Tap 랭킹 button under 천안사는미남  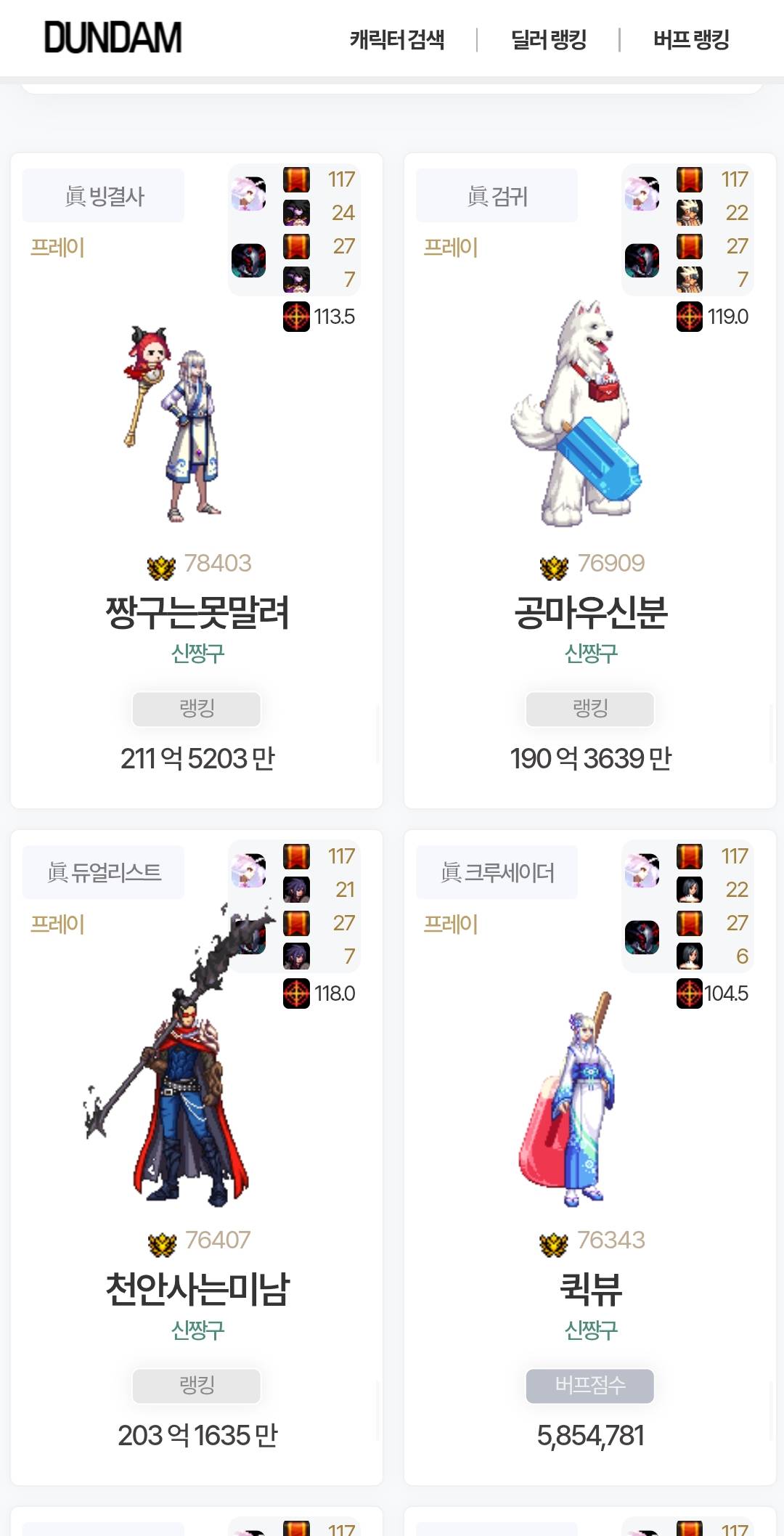pyautogui.click(x=197, y=1386)
